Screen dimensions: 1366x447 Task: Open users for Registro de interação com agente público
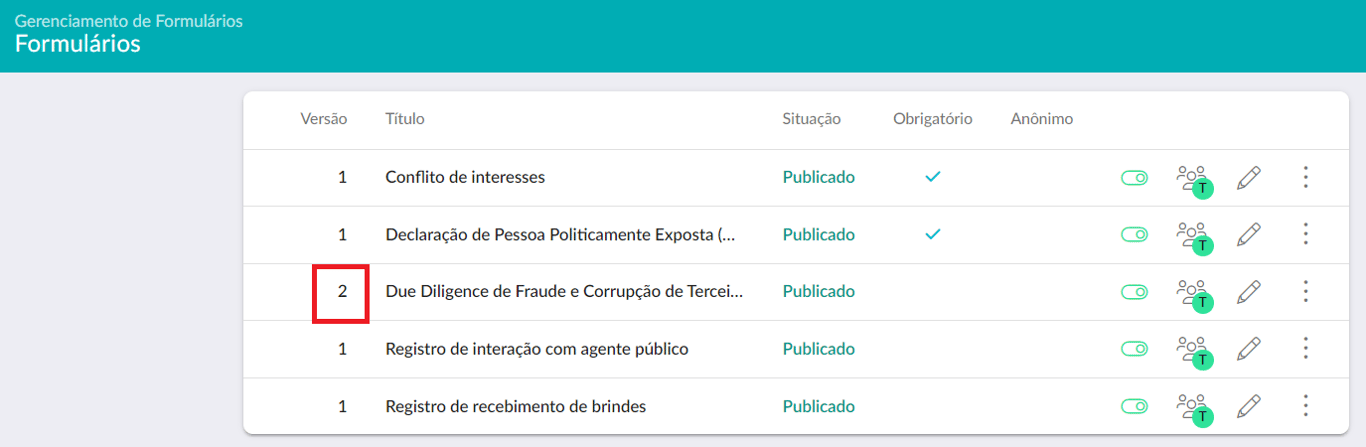1192,350
